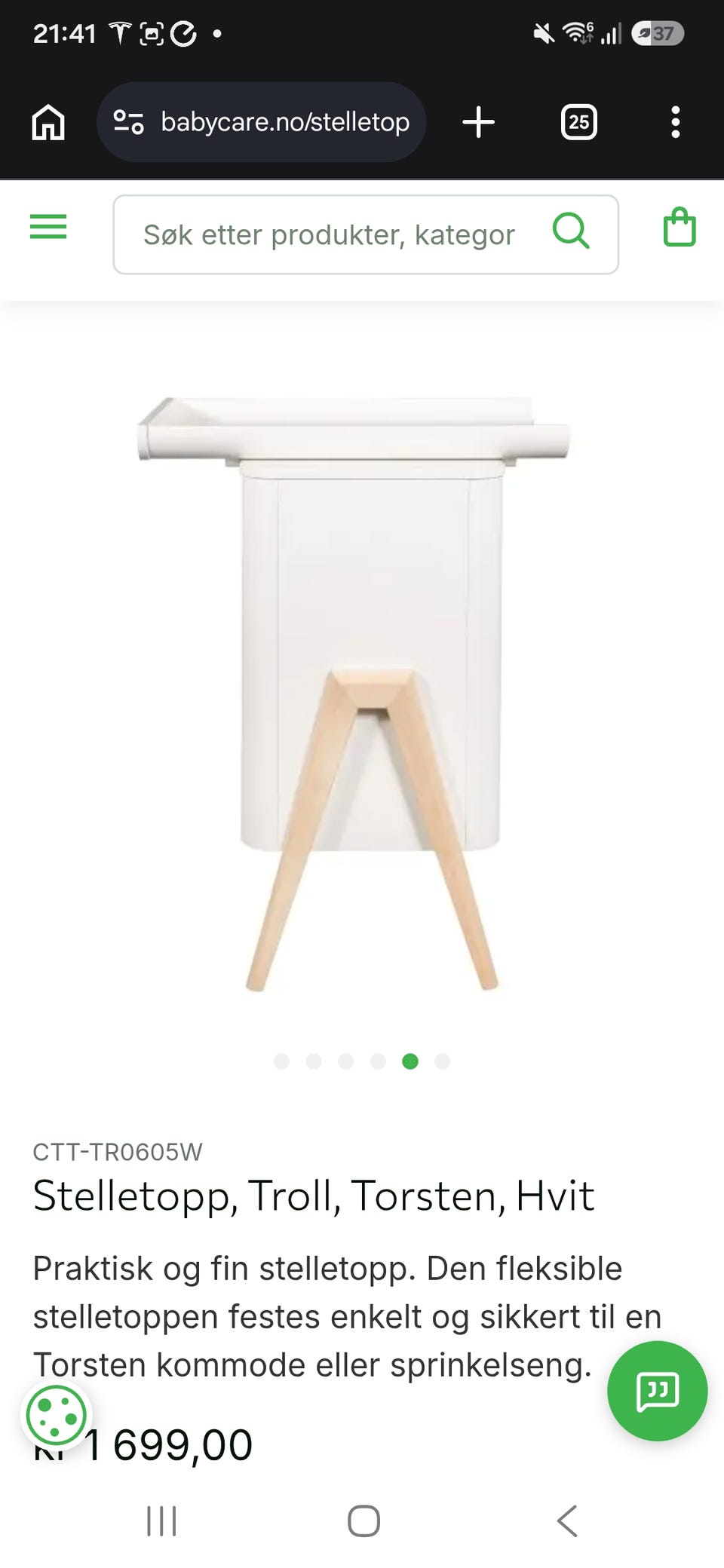The image size is (724, 1568).
Task: Select the last image indicator dot
Action: coord(443,1061)
